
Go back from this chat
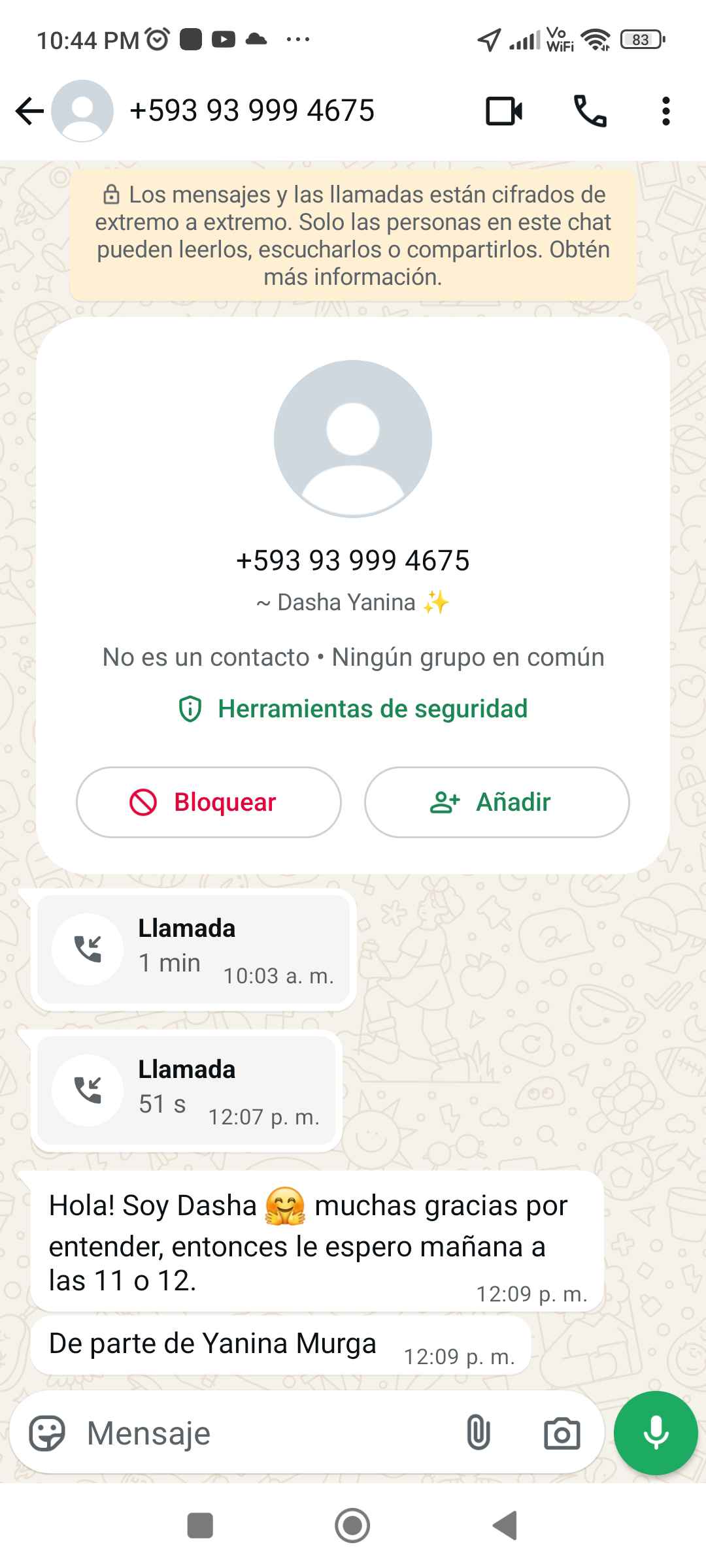click(29, 111)
